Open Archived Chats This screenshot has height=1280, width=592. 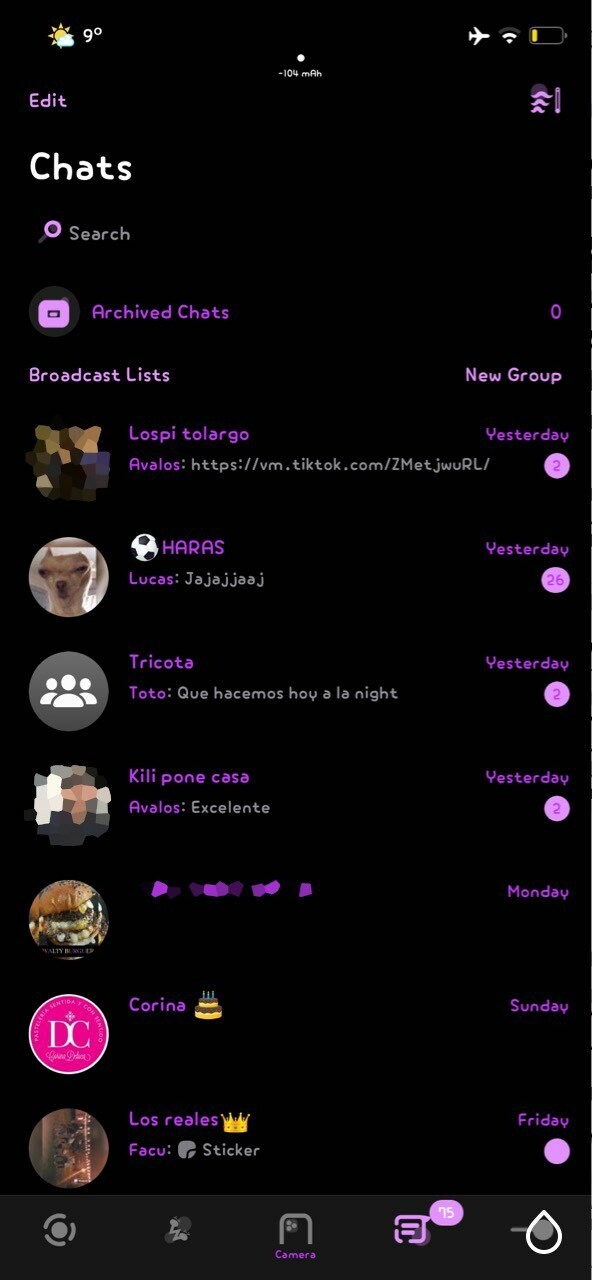tap(296, 312)
